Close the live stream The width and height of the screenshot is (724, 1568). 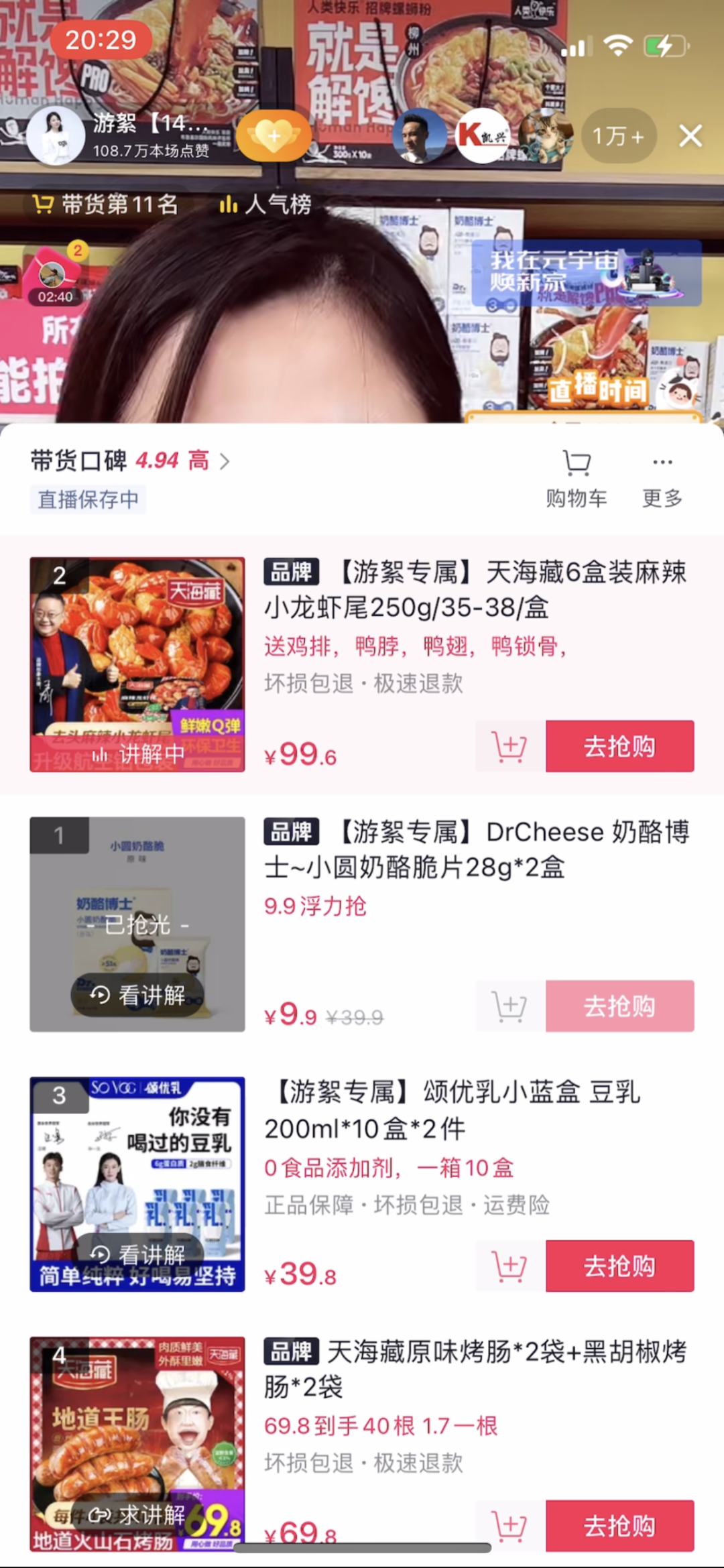click(x=690, y=136)
